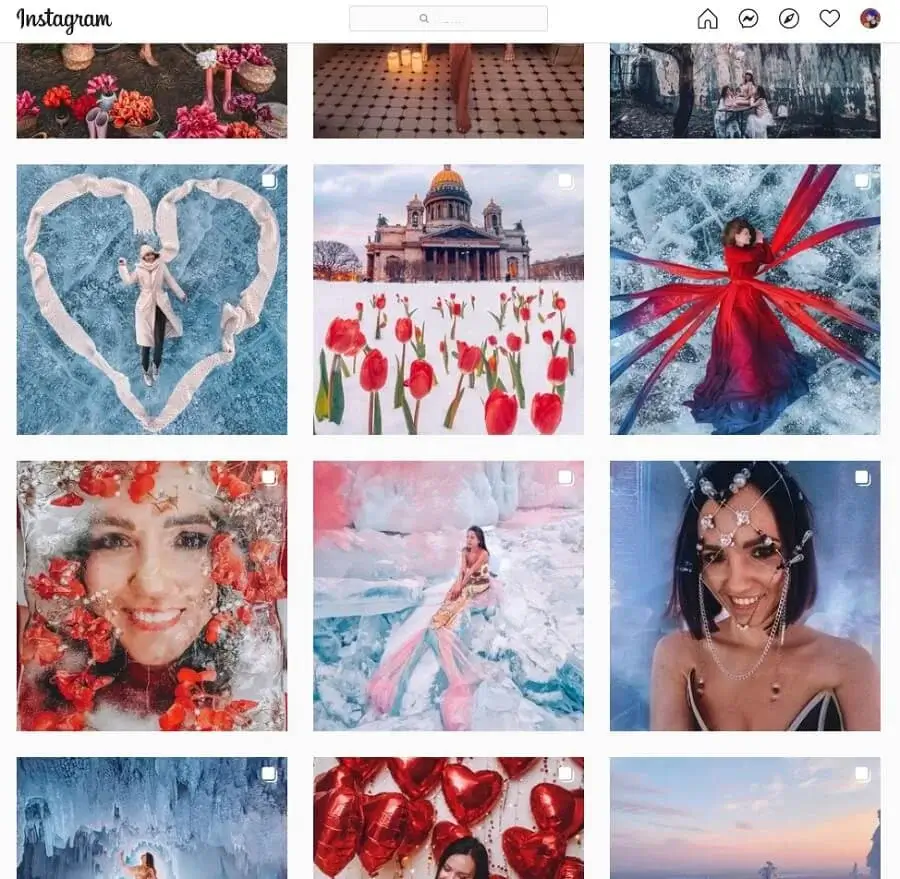Open the ice cave icicles post
Viewport: 900px width, 879px height.
(152, 817)
